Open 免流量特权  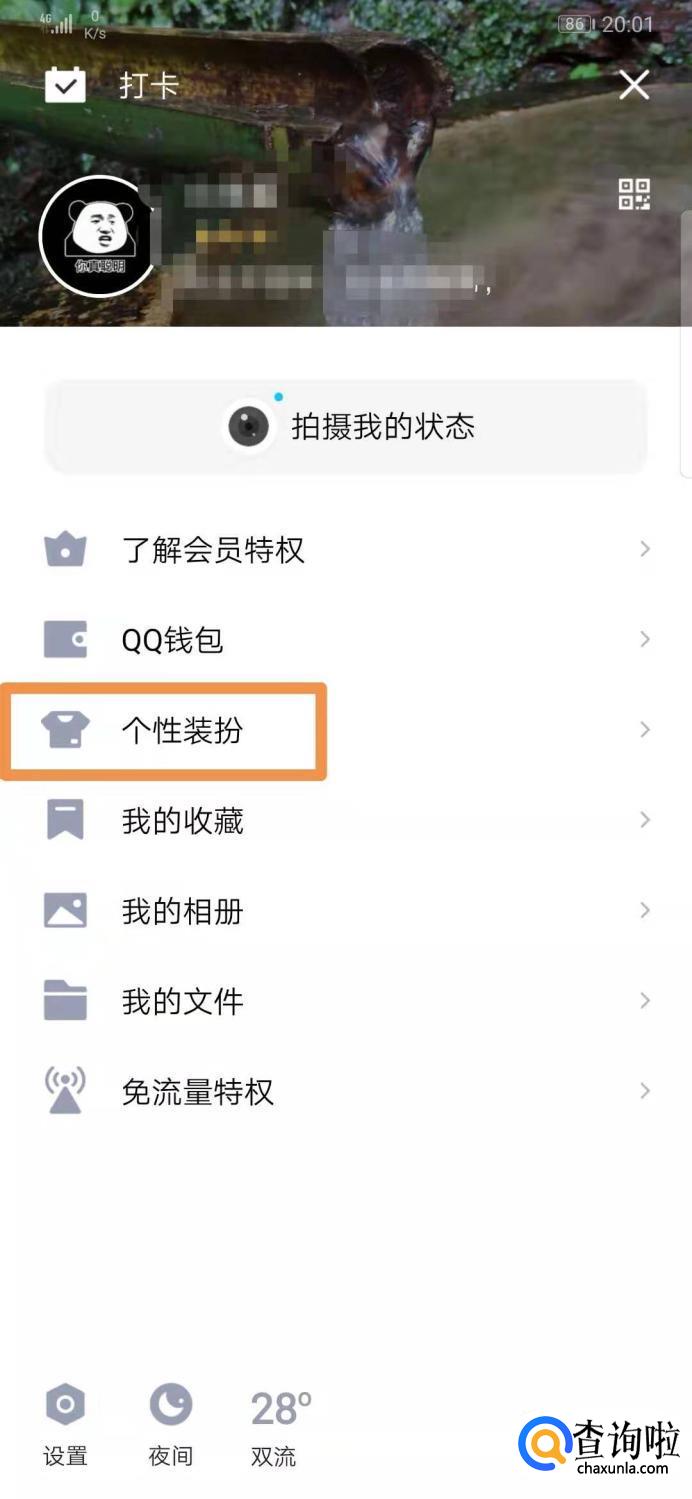coord(346,1091)
